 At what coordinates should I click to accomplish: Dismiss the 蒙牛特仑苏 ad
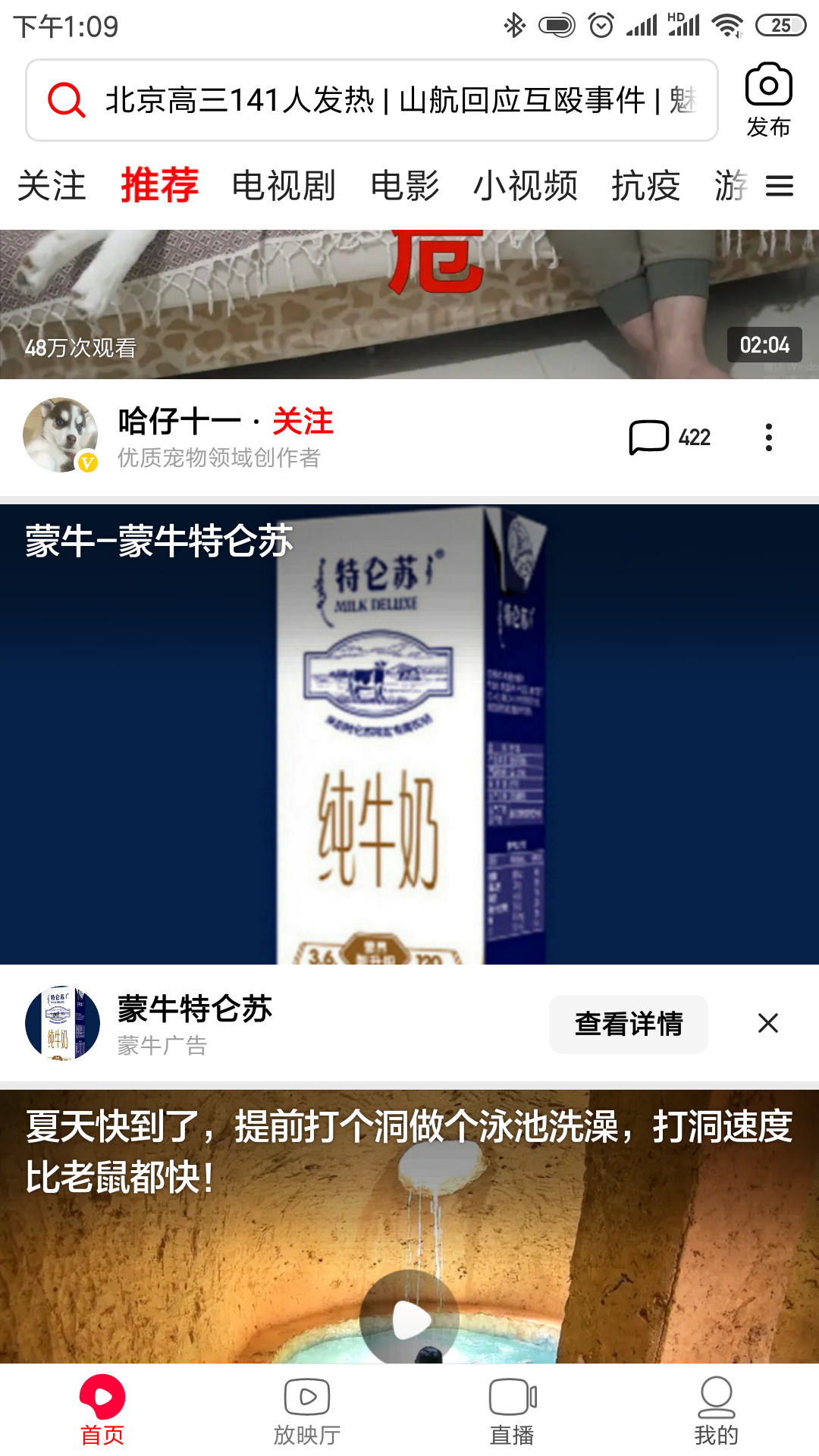pos(768,1024)
